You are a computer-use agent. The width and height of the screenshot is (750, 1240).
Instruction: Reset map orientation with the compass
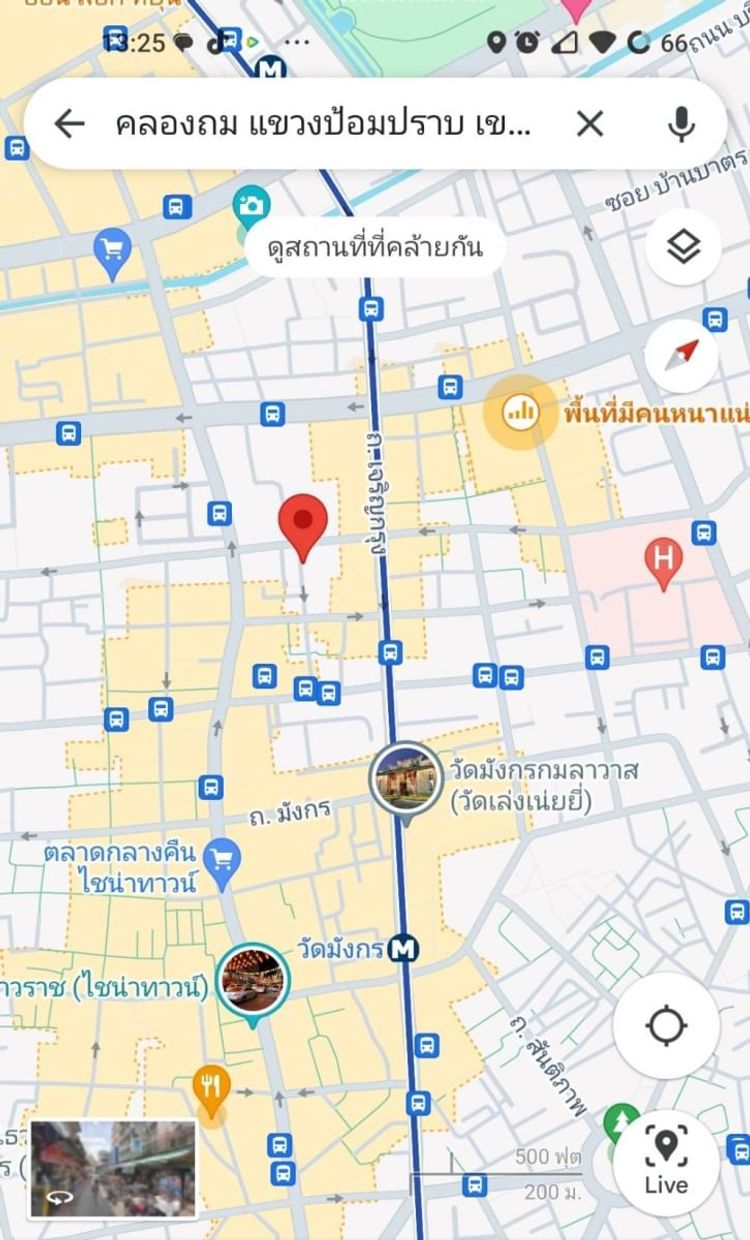pos(683,355)
